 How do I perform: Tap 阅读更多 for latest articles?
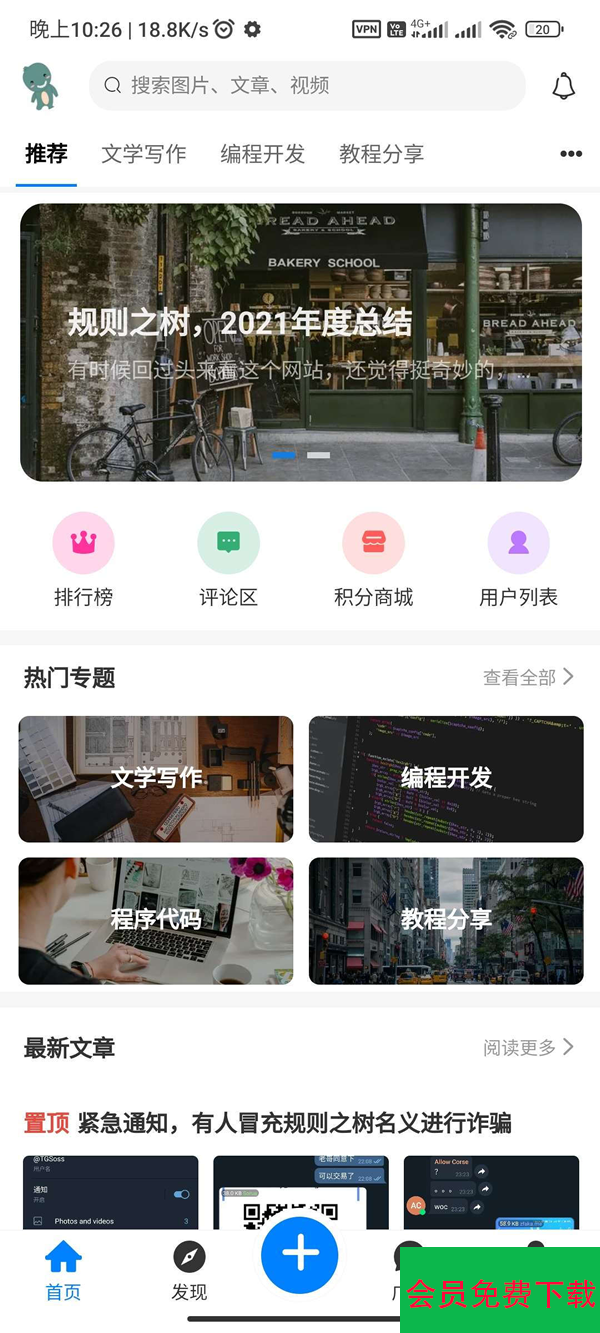528,1048
